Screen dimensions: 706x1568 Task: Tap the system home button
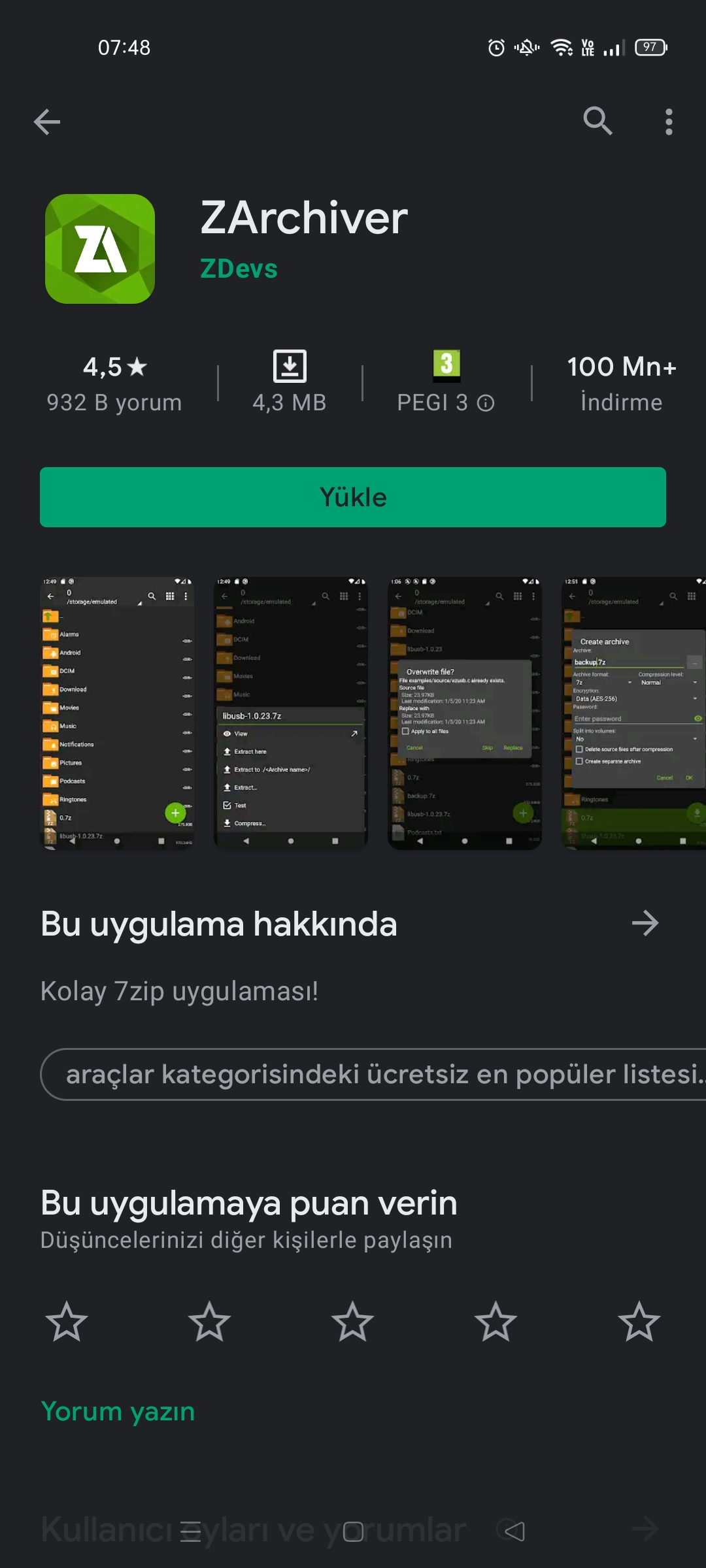pyautogui.click(x=353, y=1531)
